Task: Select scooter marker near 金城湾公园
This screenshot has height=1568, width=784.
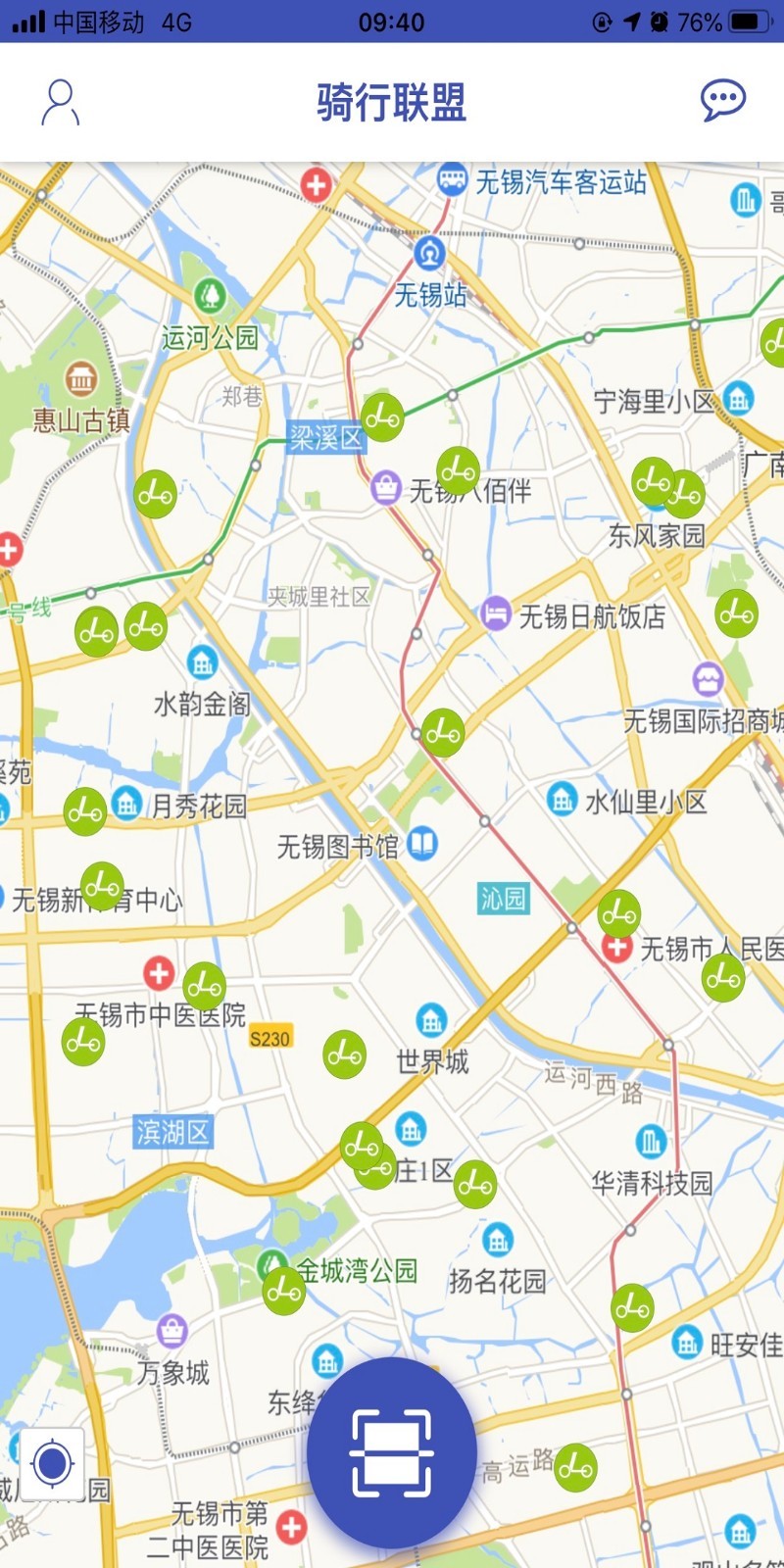Action: tap(284, 1291)
